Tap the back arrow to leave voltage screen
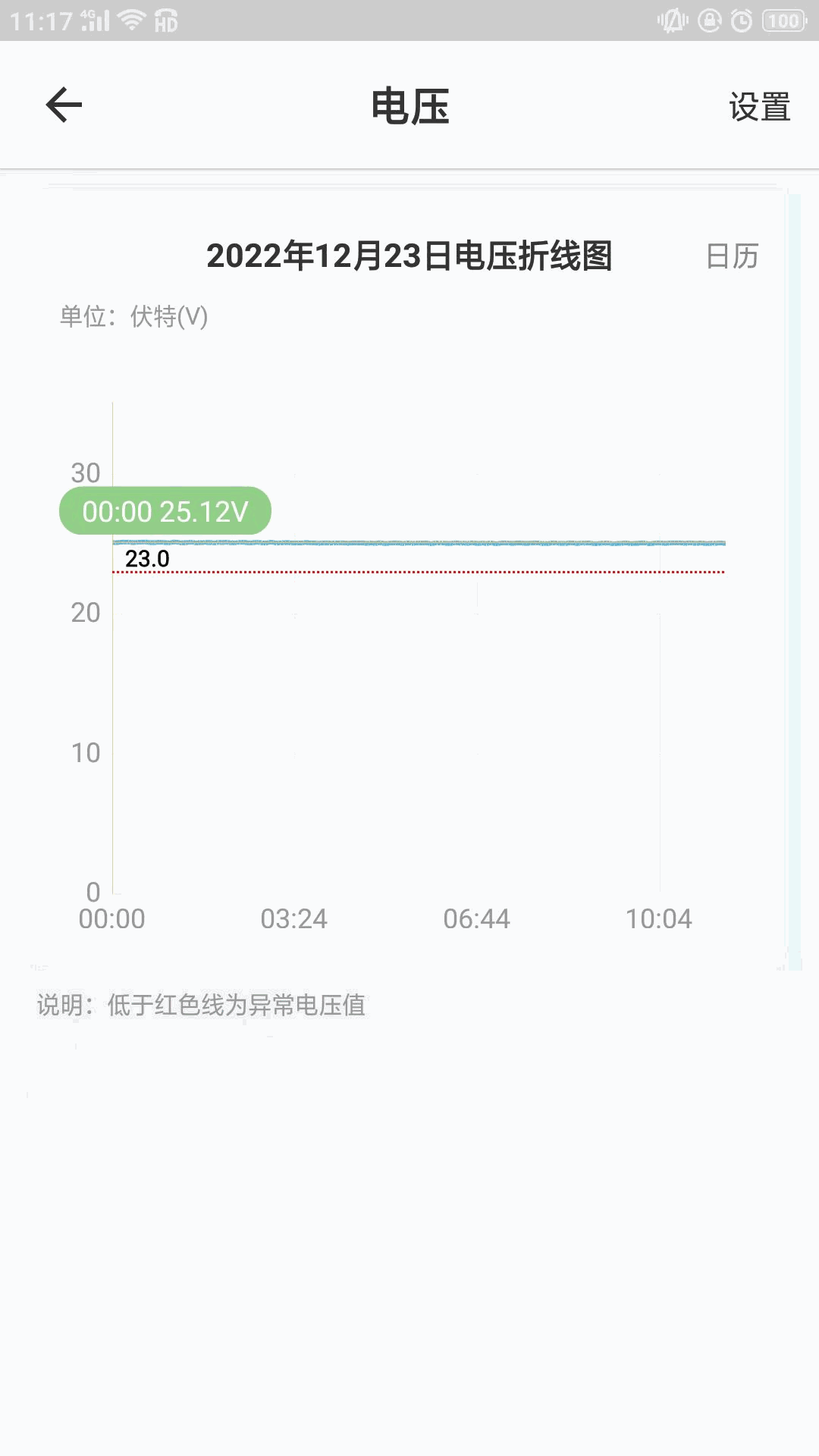819x1456 pixels. 63,104
